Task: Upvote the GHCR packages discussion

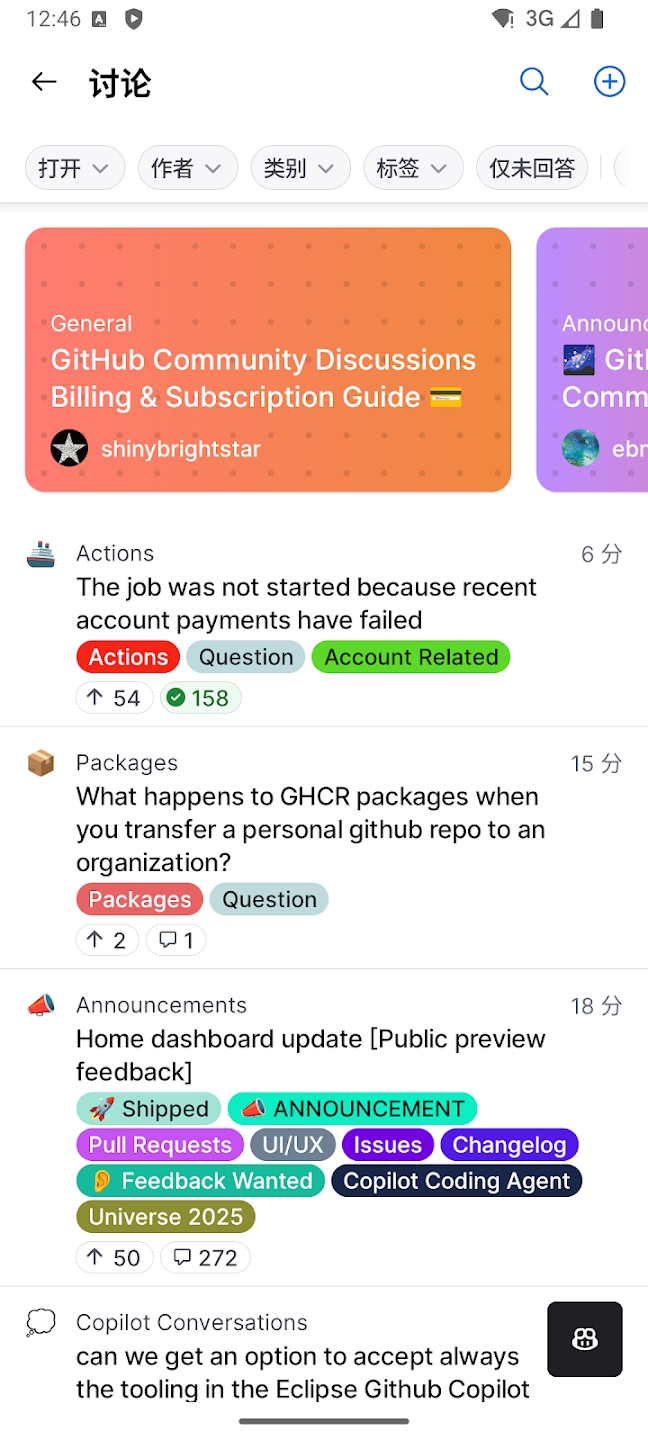Action: tap(107, 940)
